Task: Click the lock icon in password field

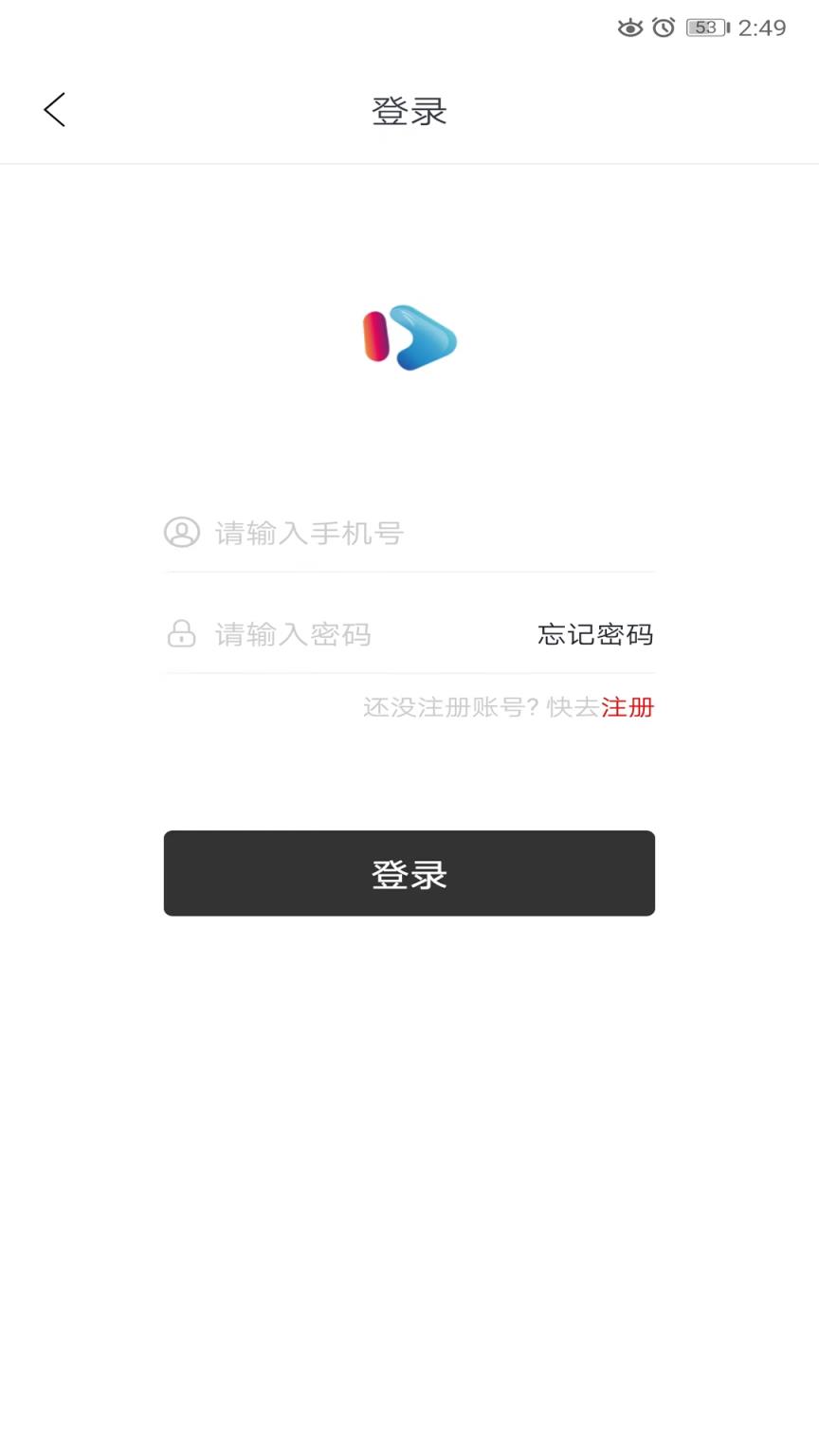Action: point(181,634)
